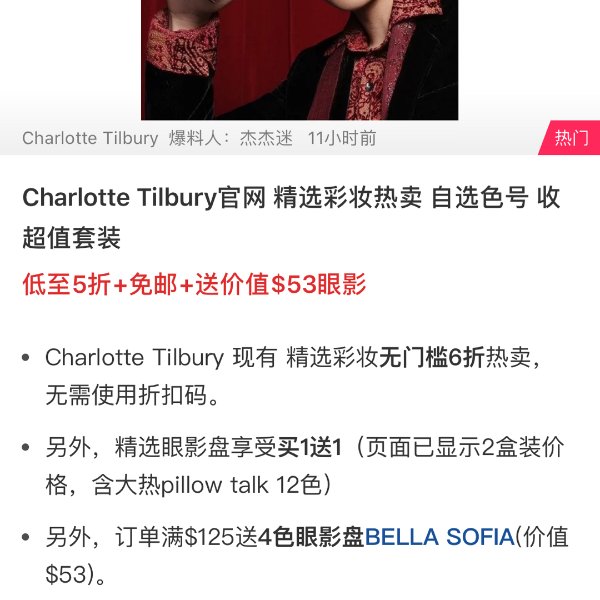Open the Charlotte Tilbury promo image
Screen dimensions: 600x600
(x=299, y=58)
